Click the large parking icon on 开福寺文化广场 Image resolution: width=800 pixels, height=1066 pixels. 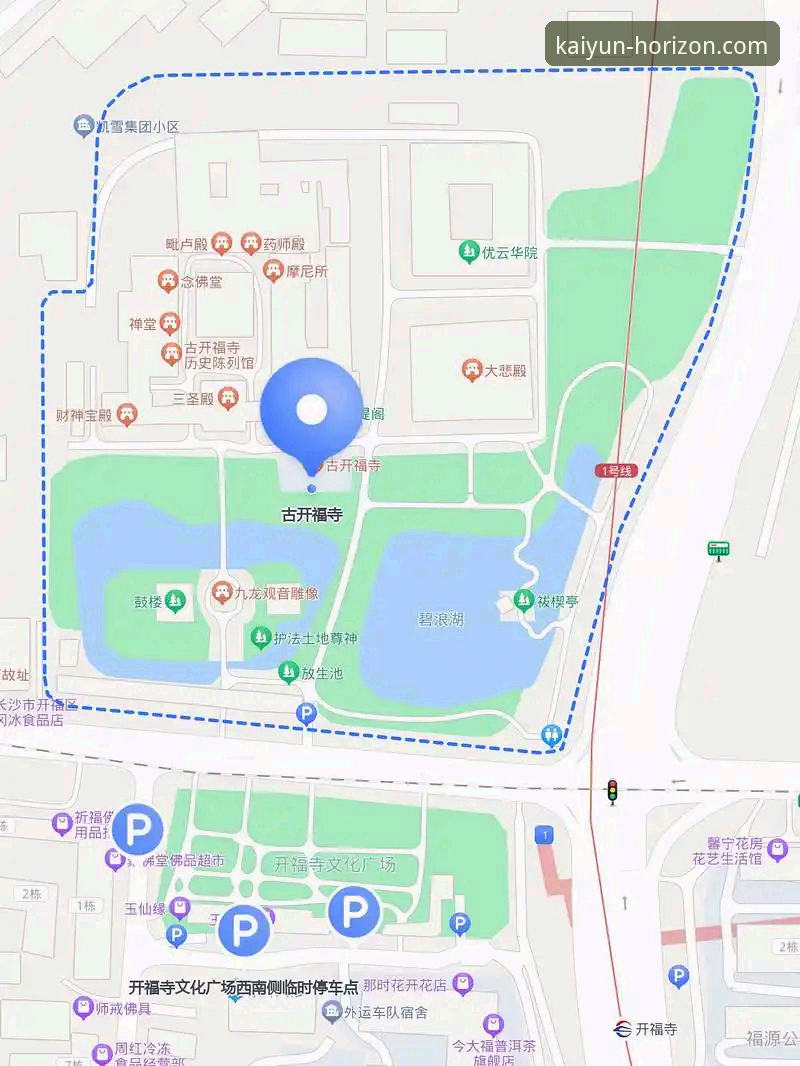point(353,914)
